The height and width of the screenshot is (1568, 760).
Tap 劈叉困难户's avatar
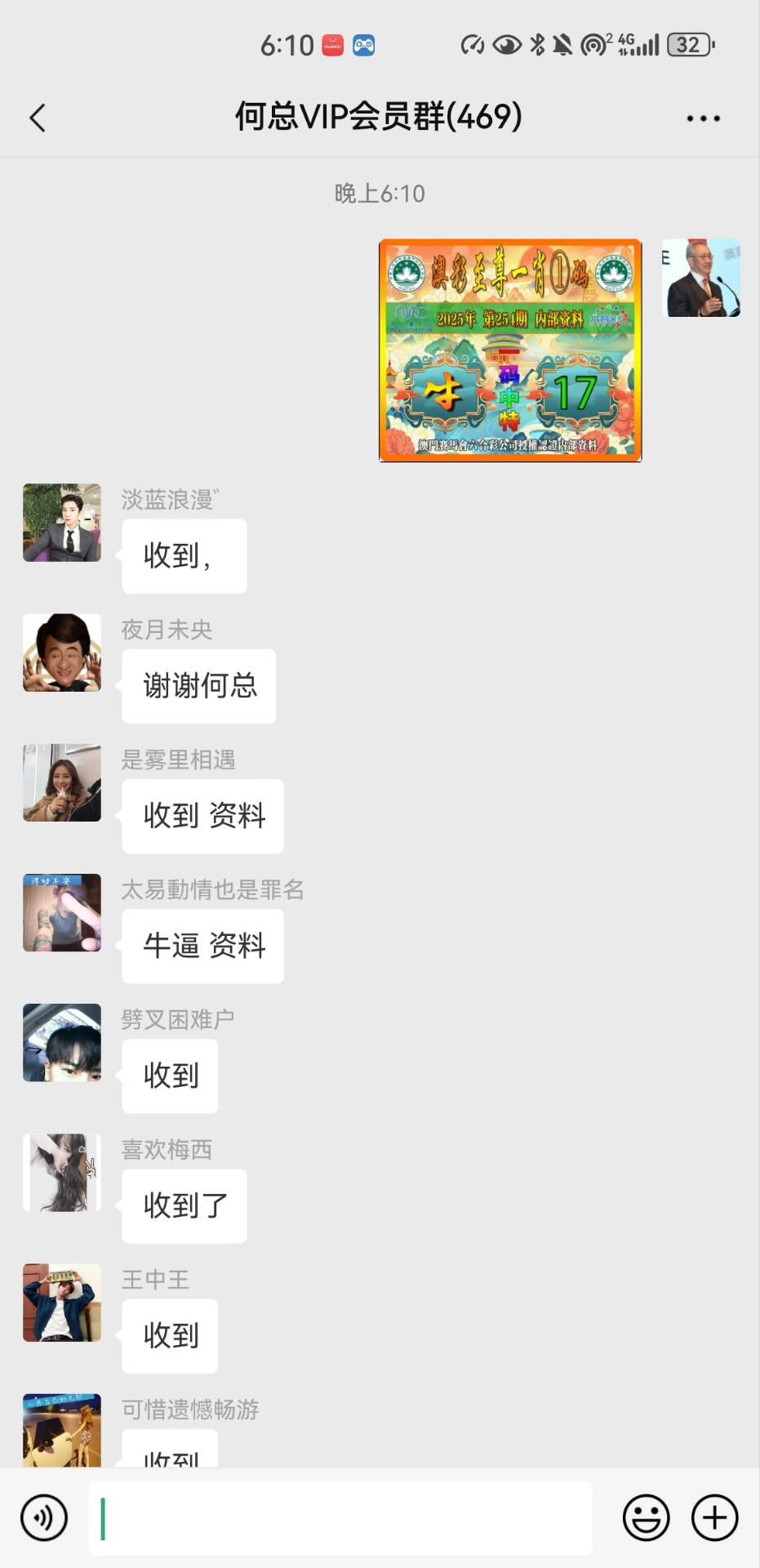tap(62, 1042)
